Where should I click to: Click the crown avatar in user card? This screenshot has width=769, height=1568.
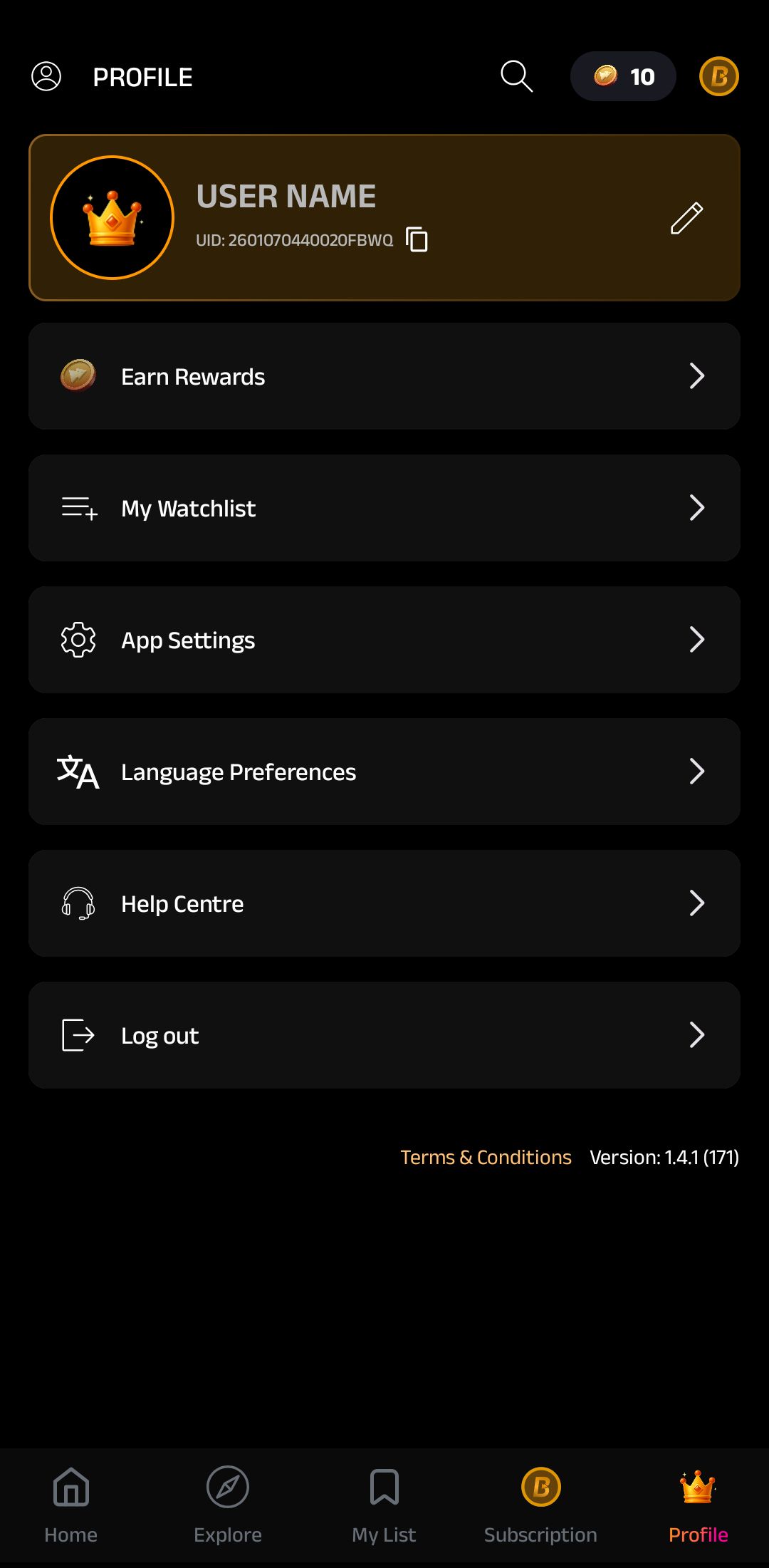click(112, 217)
